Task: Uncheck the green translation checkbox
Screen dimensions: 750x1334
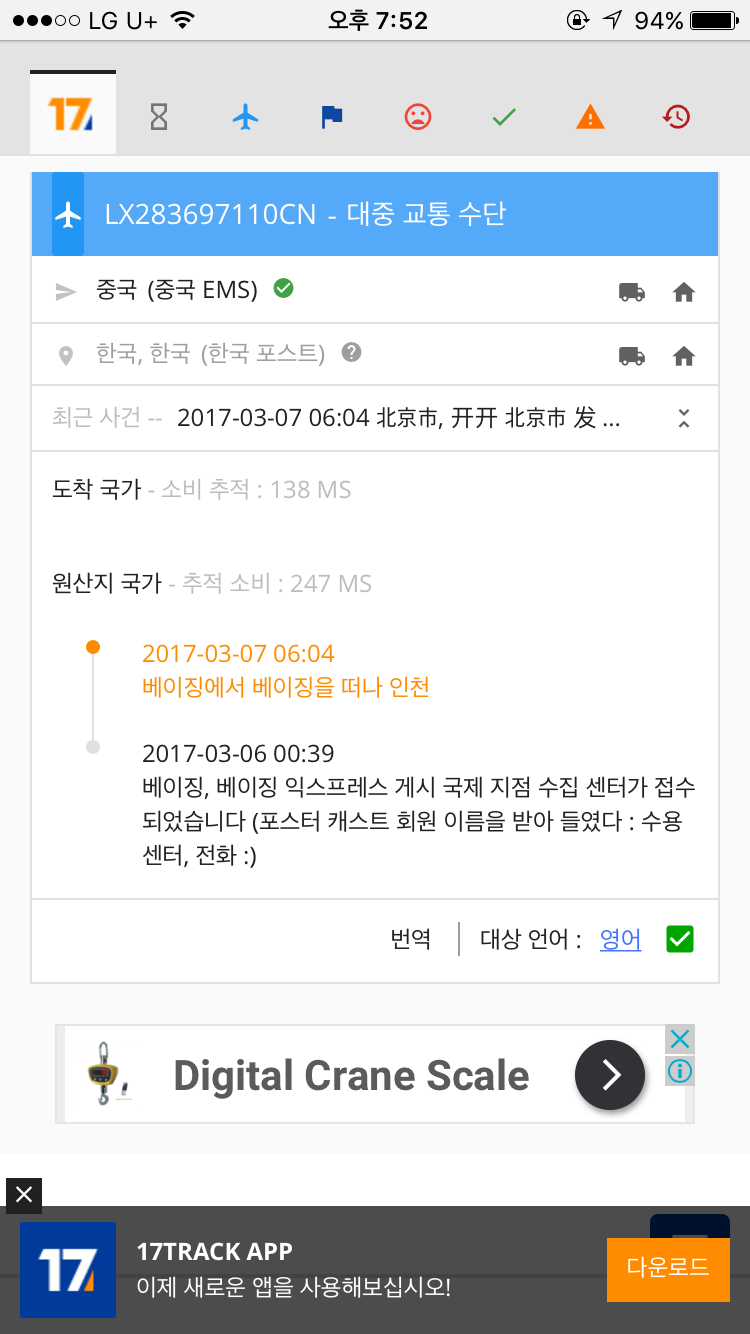Action: tap(680, 939)
